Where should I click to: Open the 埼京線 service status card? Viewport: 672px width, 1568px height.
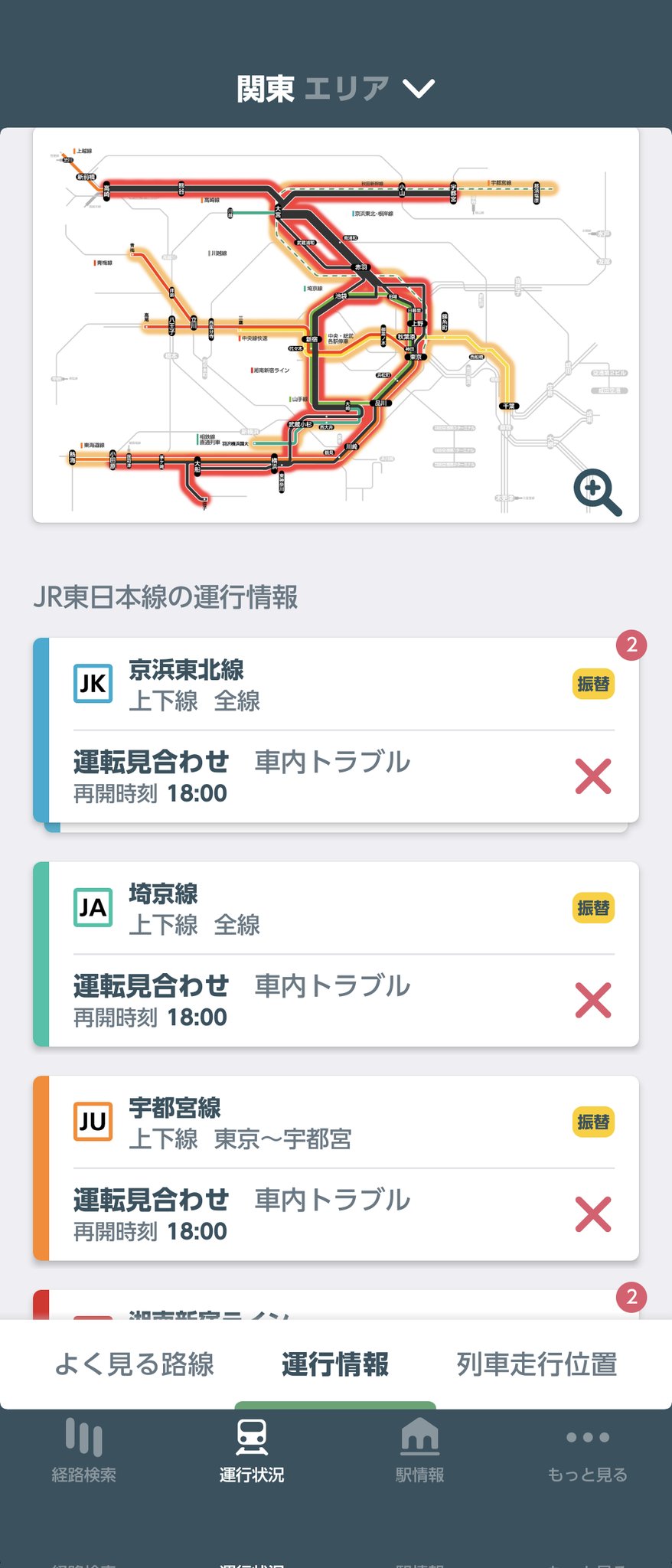tap(335, 954)
